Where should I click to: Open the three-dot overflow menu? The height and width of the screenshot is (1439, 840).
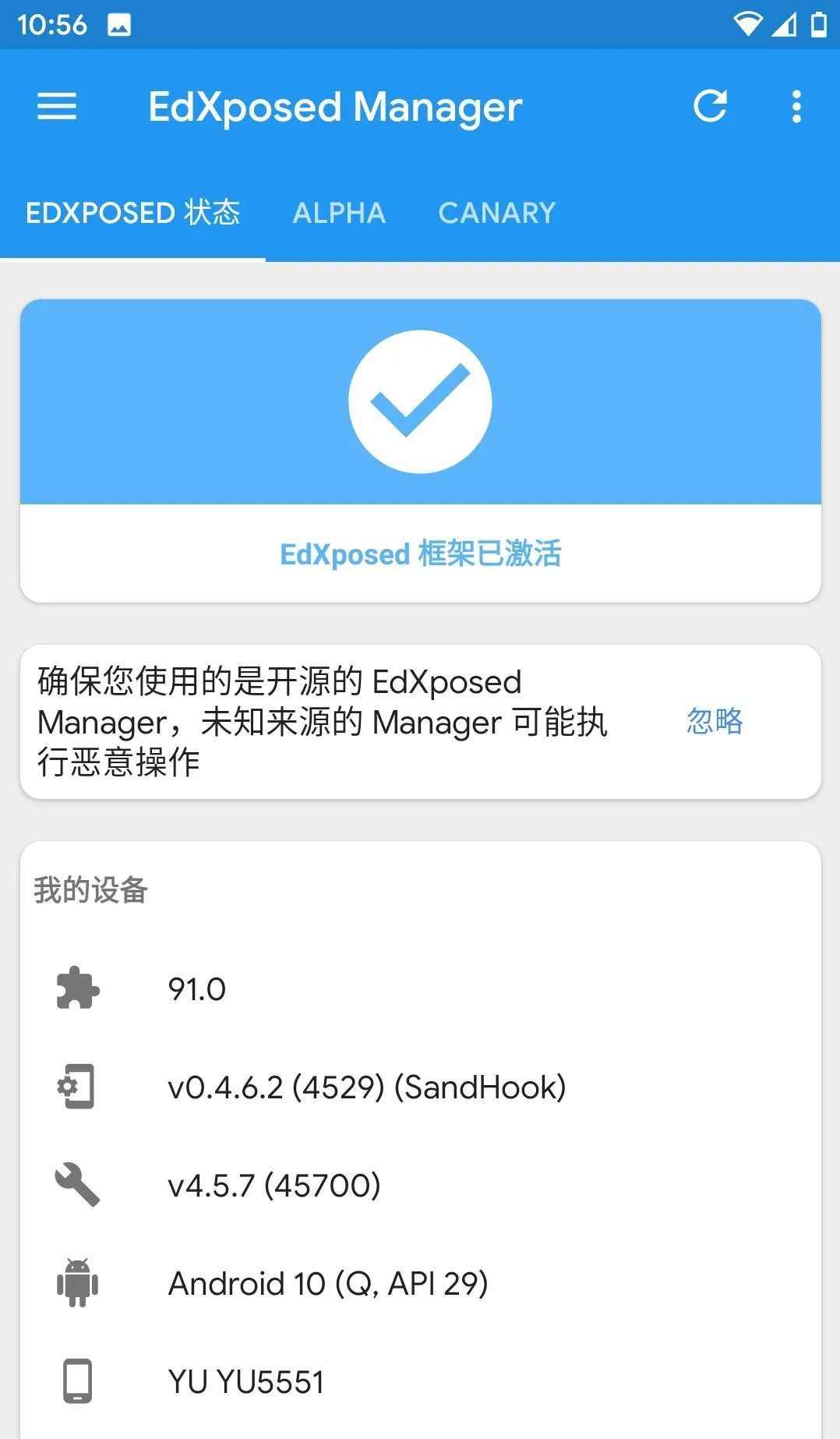(796, 107)
